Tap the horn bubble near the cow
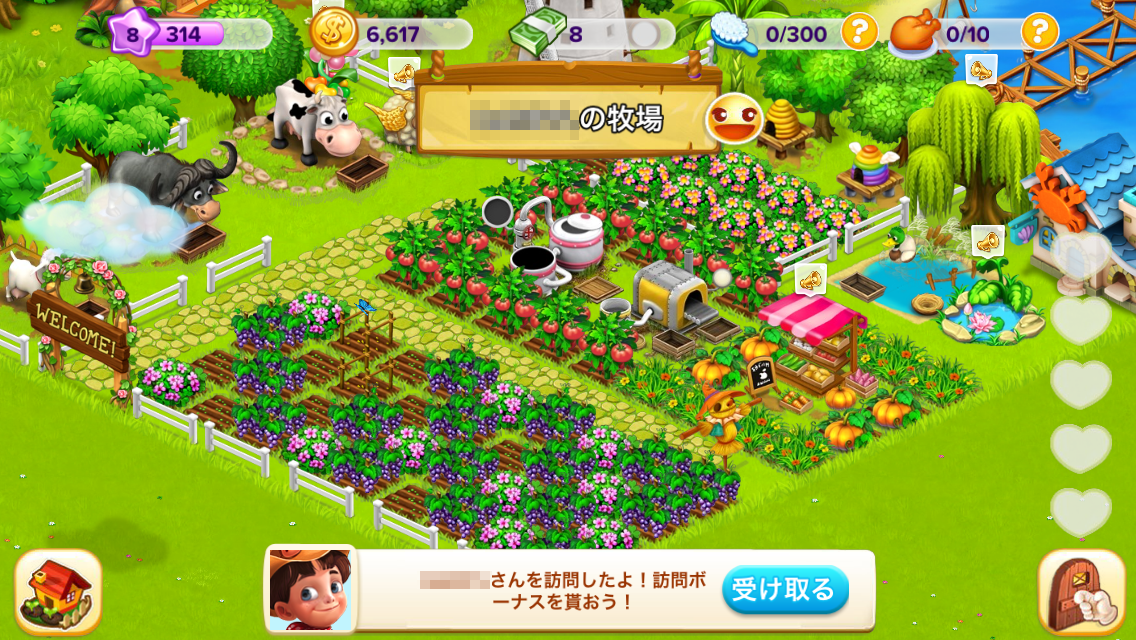 402,72
